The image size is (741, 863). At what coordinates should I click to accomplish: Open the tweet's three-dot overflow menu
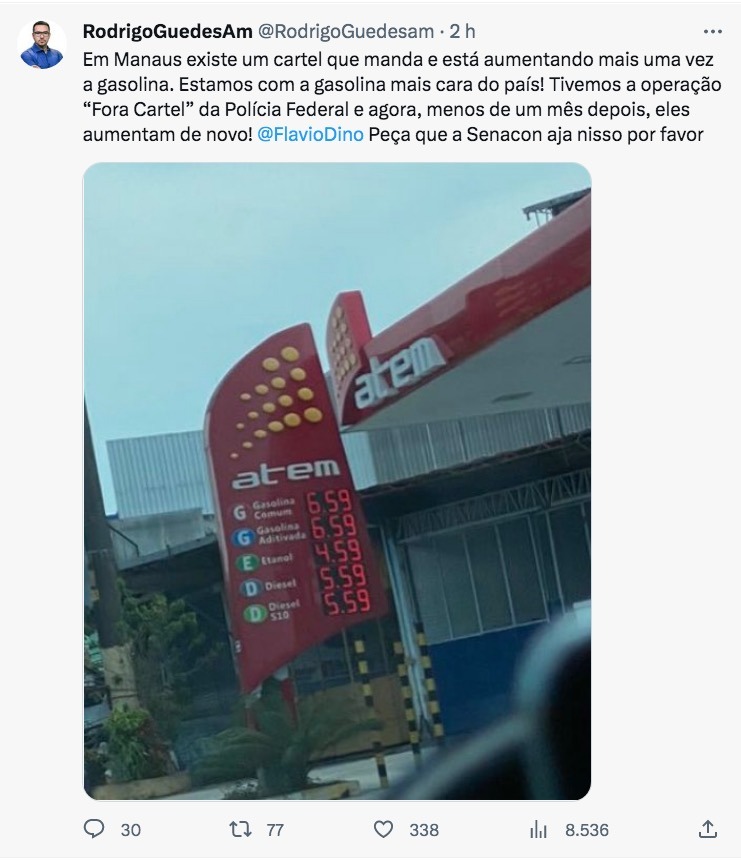pos(712,31)
